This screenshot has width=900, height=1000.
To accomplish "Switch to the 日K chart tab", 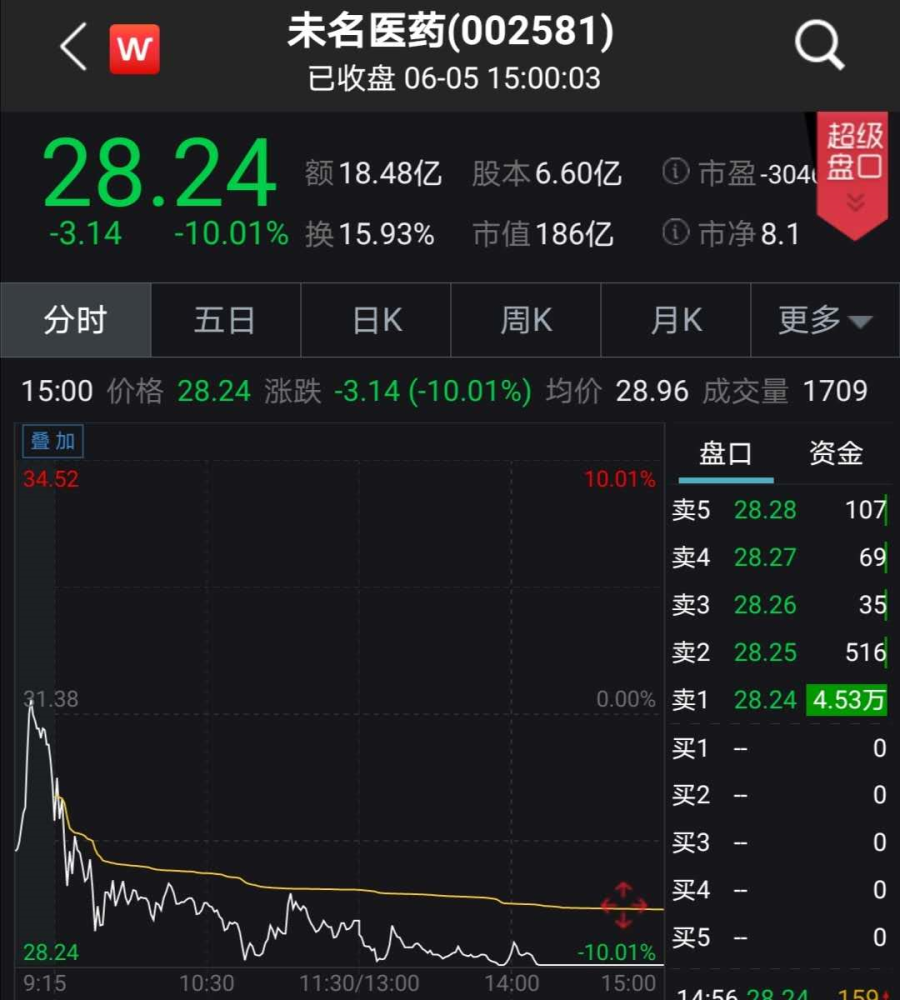I will click(x=377, y=321).
